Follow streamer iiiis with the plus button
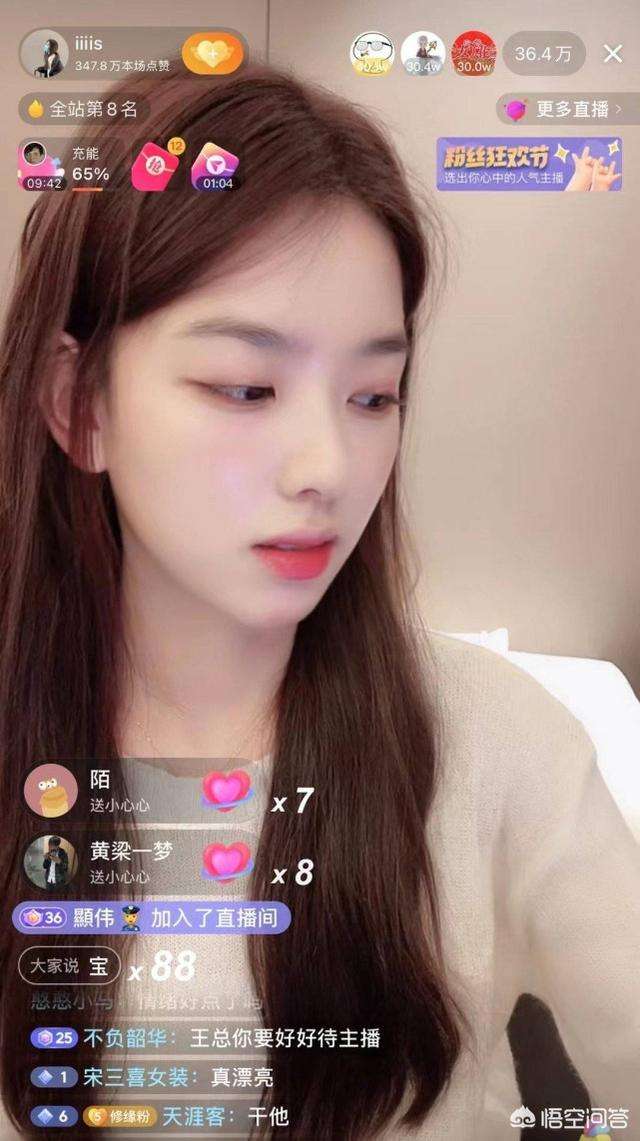Image resolution: width=640 pixels, height=1141 pixels. coord(212,53)
